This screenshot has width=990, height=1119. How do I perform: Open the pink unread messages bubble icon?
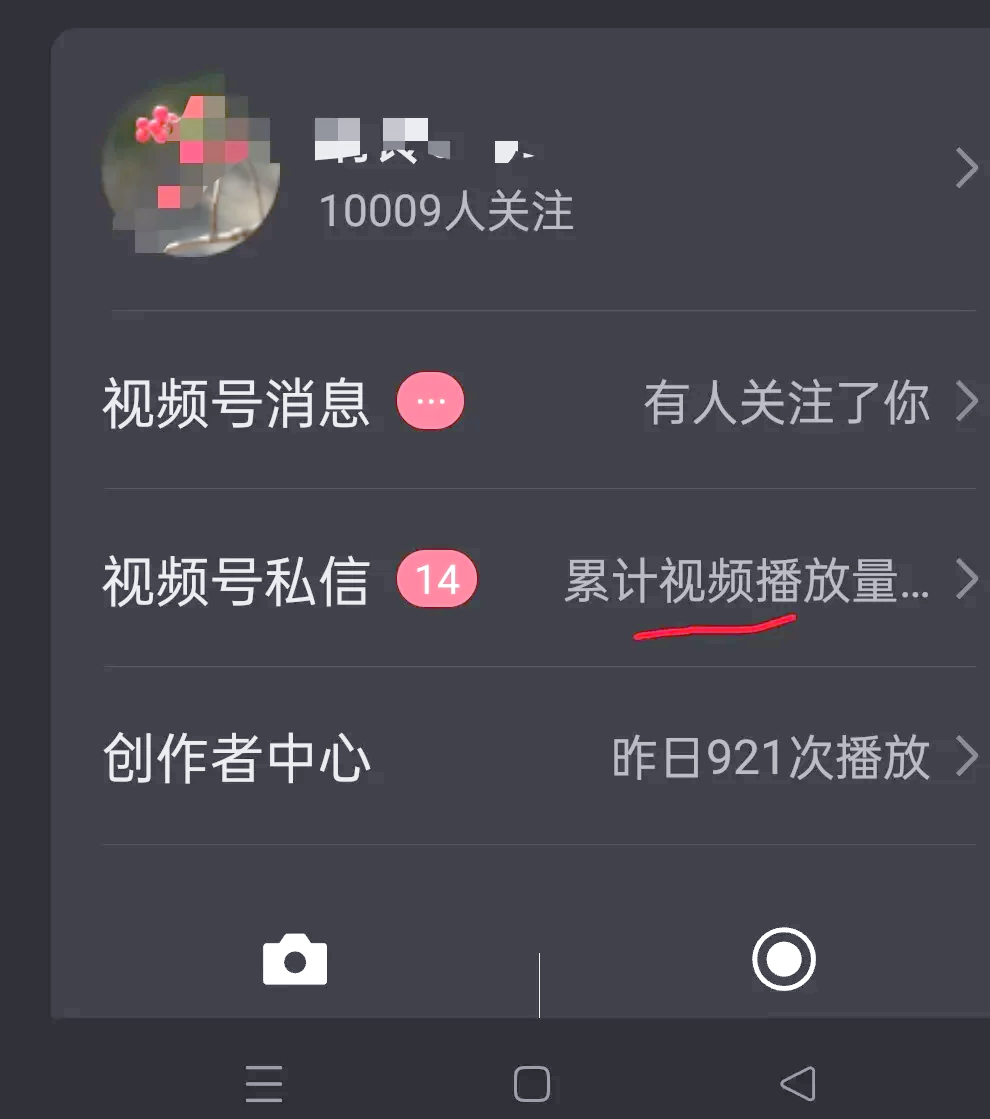[x=430, y=401]
